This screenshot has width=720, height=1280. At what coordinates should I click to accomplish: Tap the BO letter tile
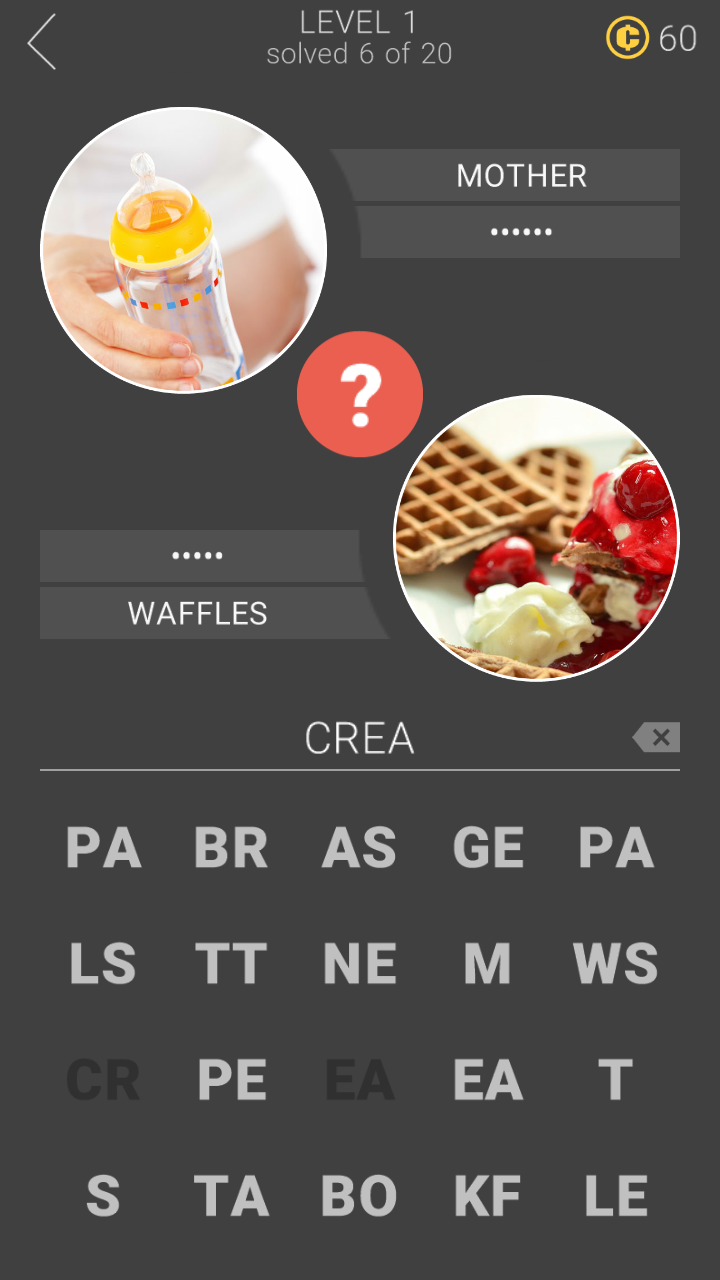[360, 1196]
